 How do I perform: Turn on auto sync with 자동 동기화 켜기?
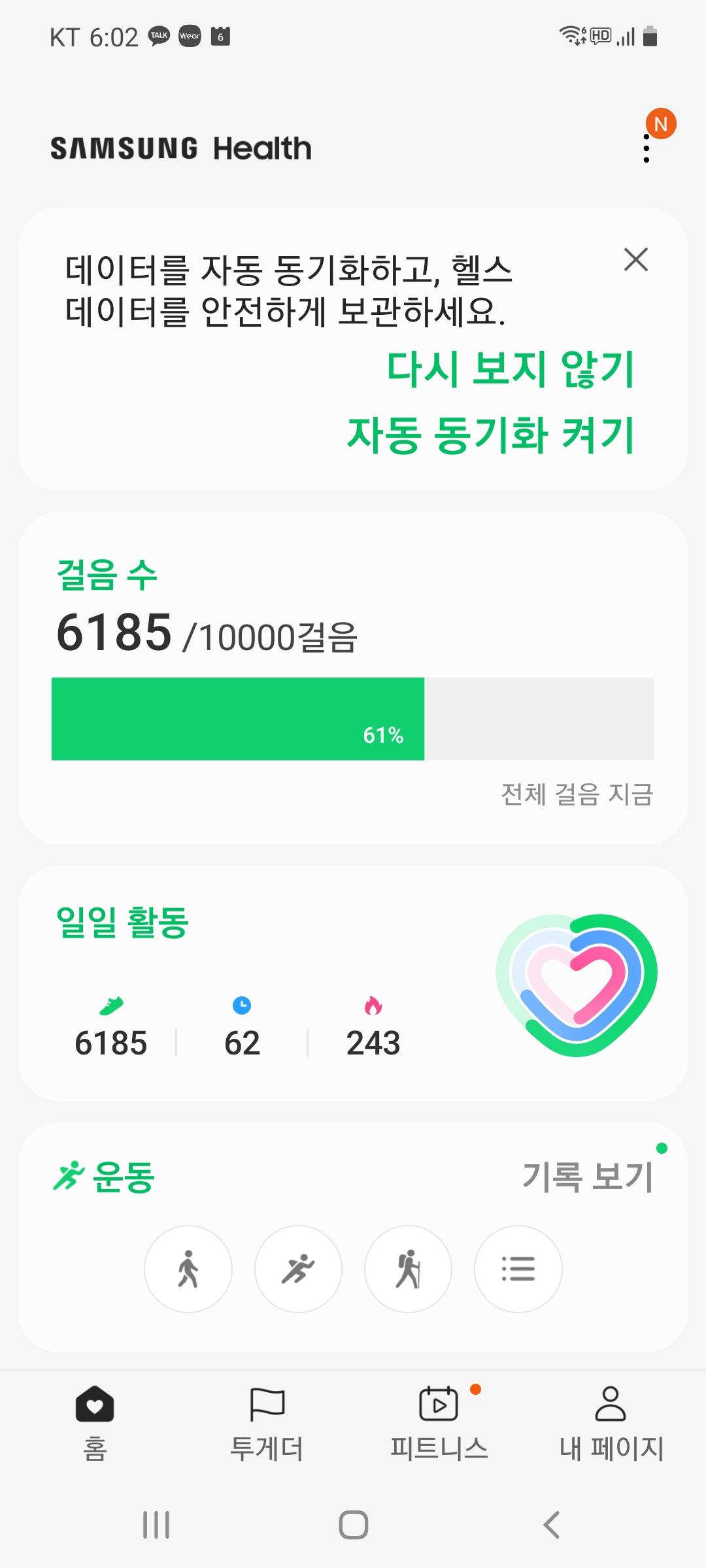click(x=490, y=436)
